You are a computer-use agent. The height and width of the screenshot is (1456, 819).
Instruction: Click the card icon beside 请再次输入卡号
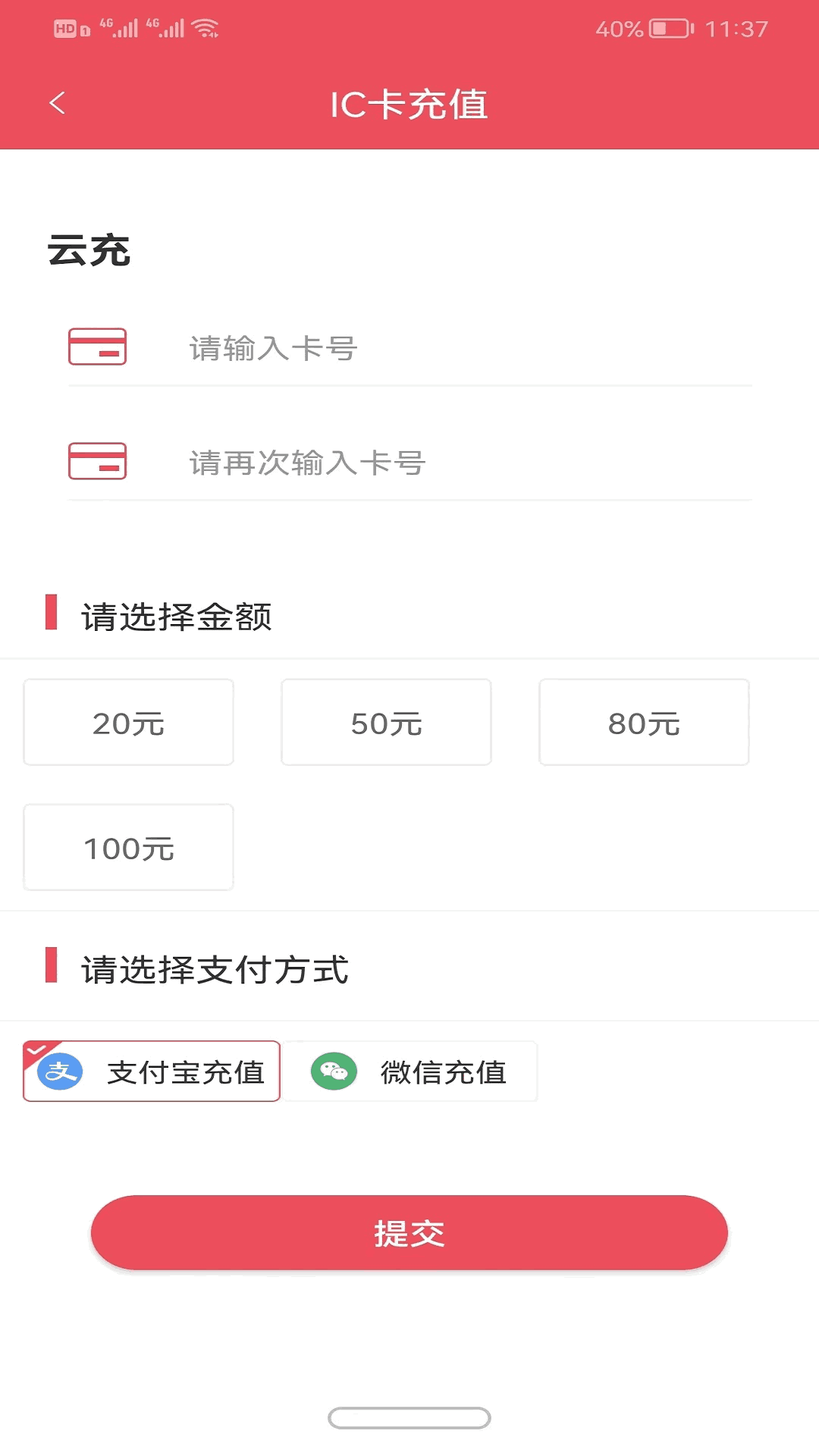pyautogui.click(x=97, y=461)
